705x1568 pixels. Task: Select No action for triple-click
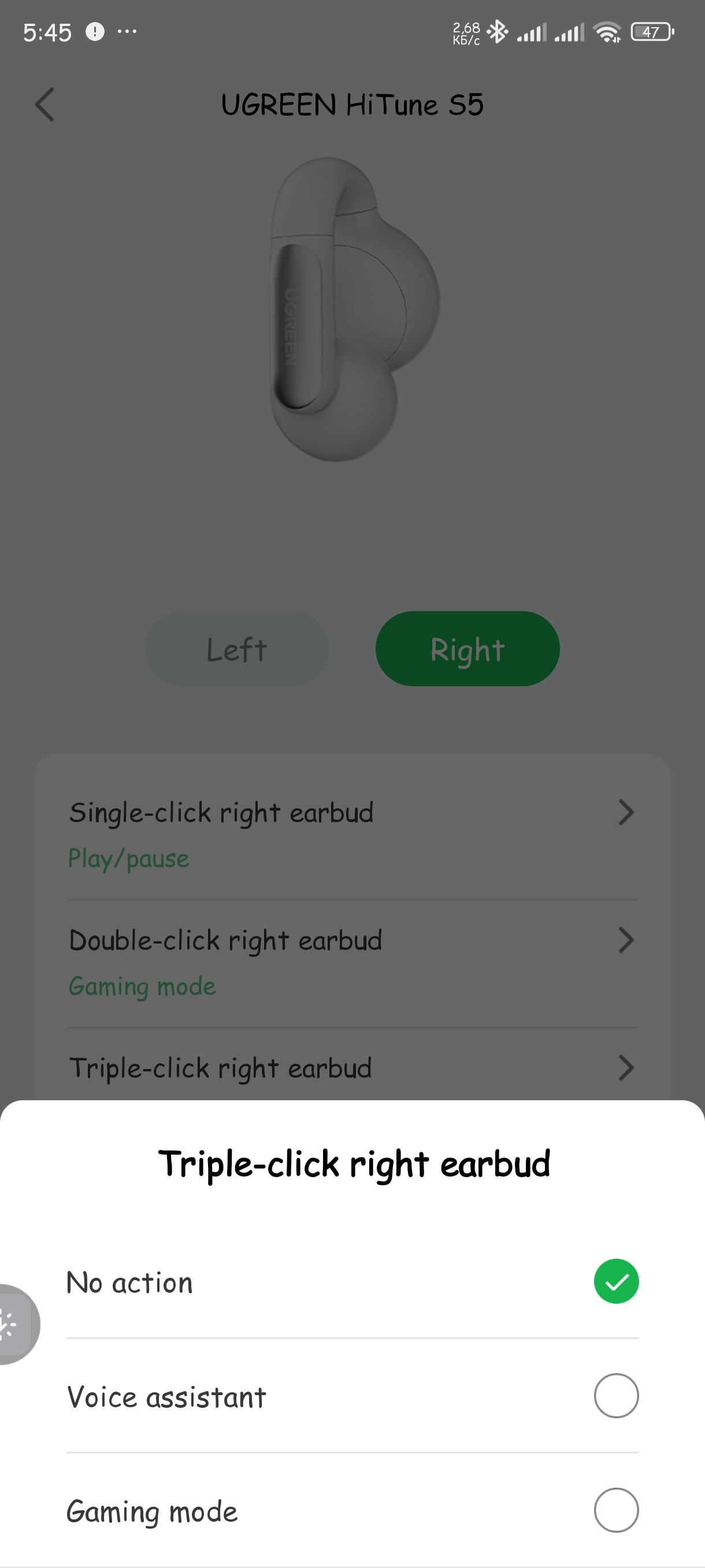[x=615, y=1281]
